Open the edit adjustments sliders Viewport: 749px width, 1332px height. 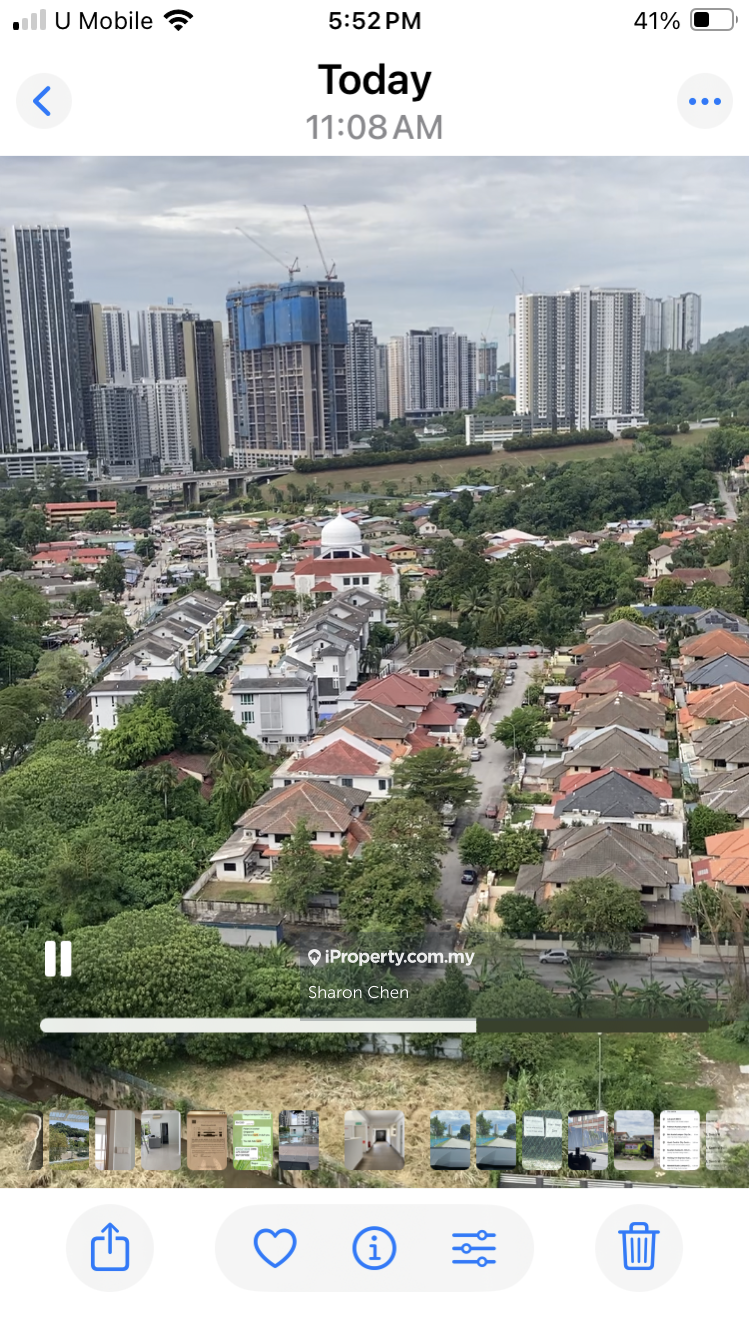tap(473, 1248)
